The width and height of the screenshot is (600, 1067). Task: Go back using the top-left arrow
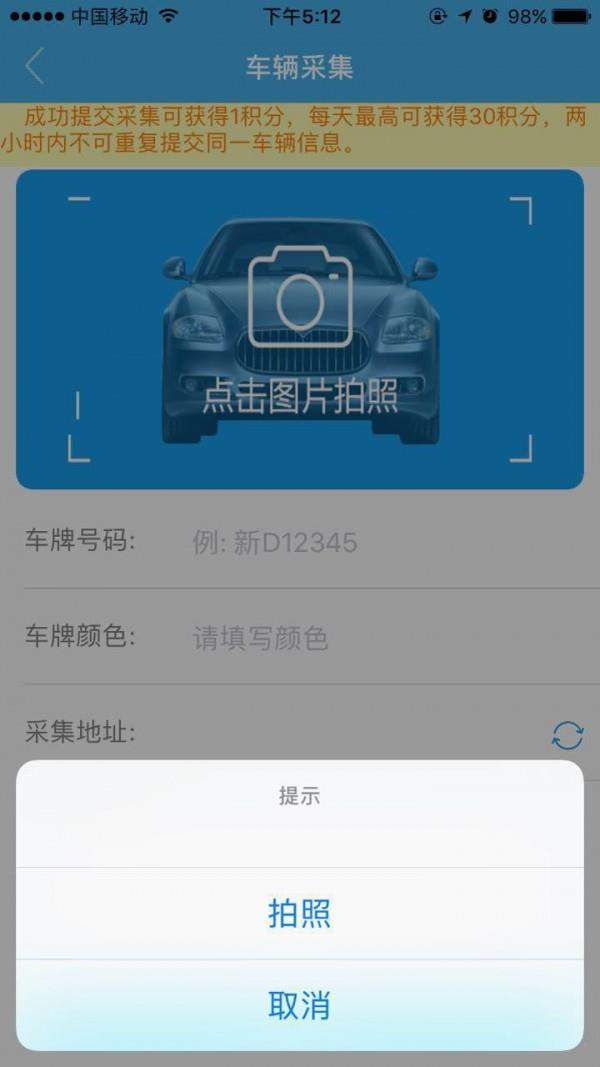pos(35,67)
